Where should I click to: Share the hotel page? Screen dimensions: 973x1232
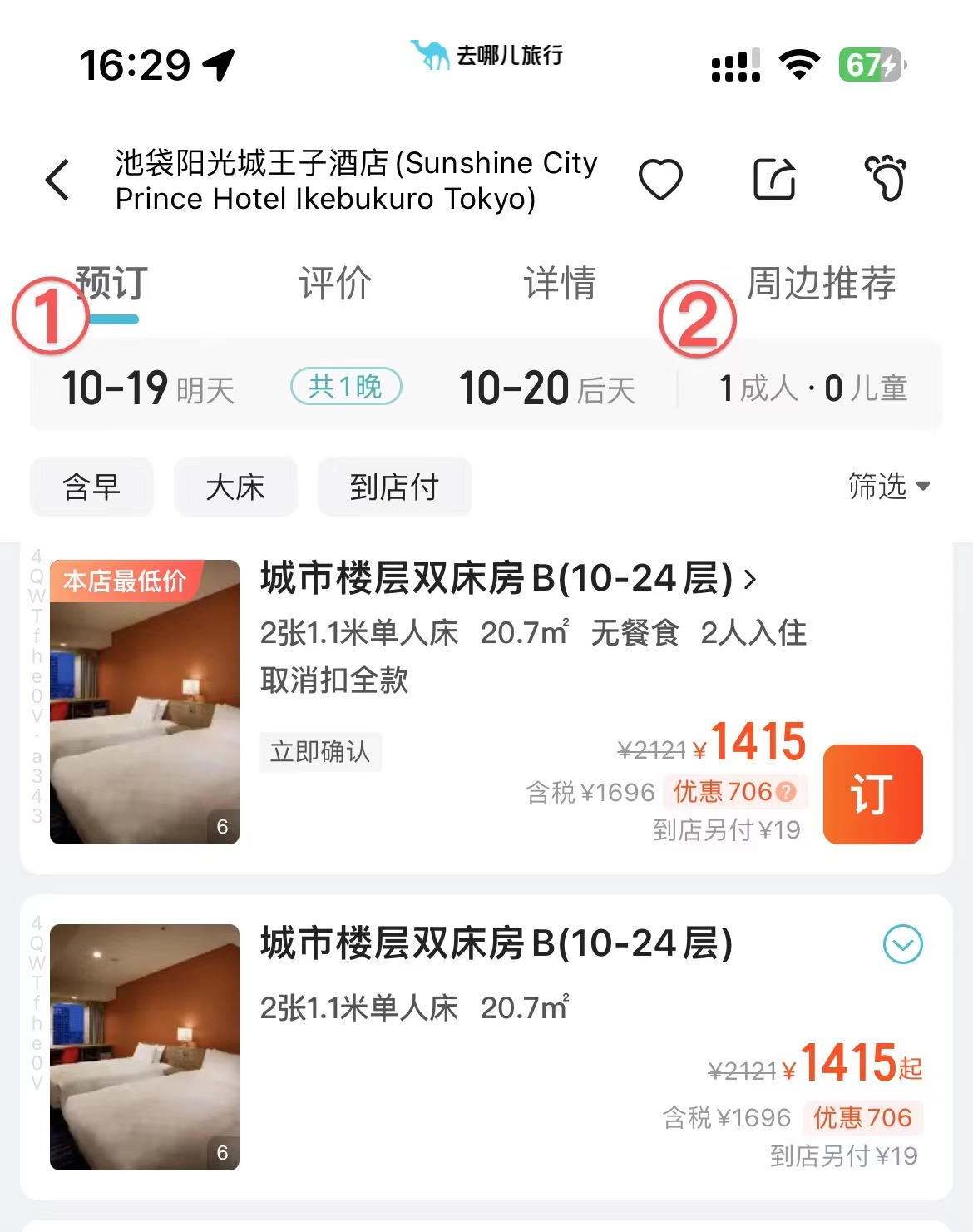[x=774, y=179]
